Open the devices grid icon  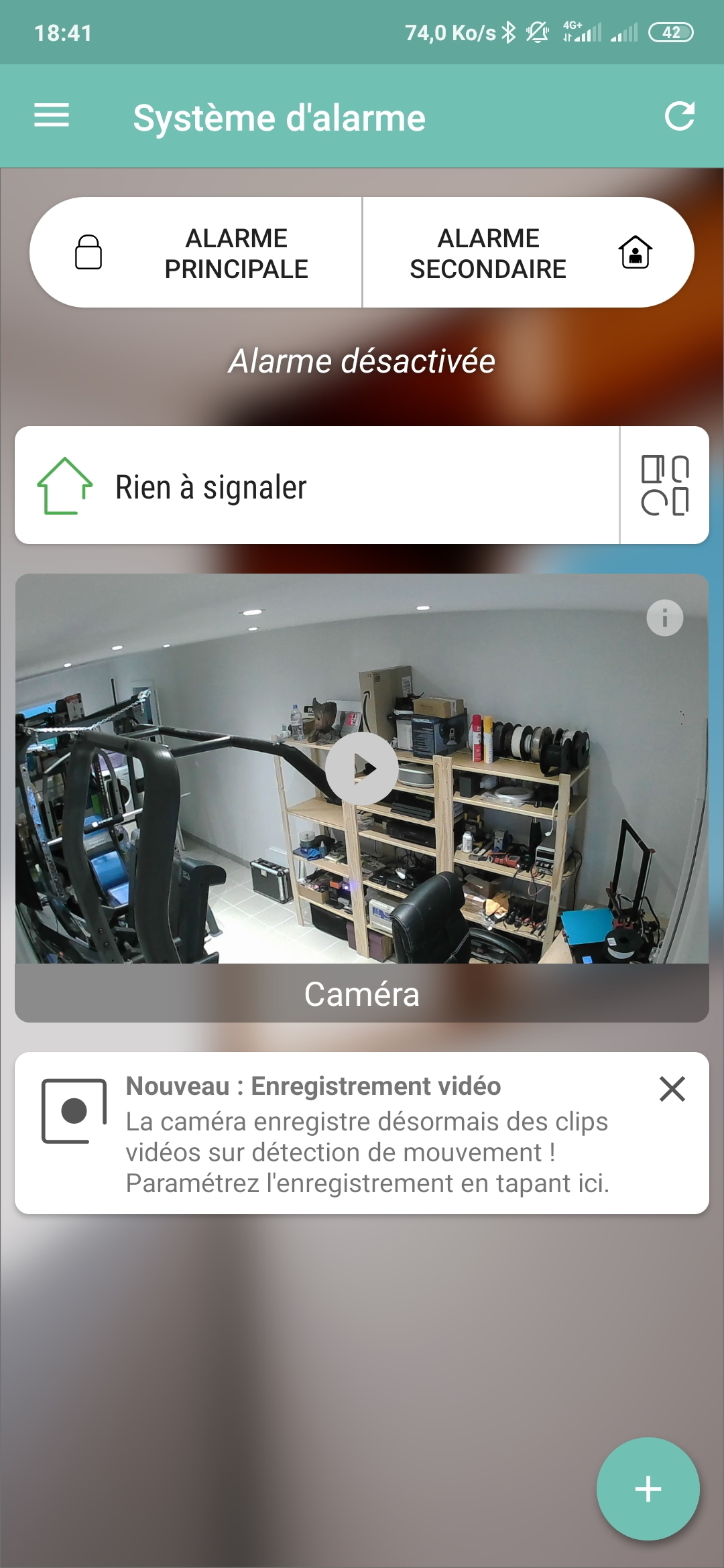tap(664, 486)
